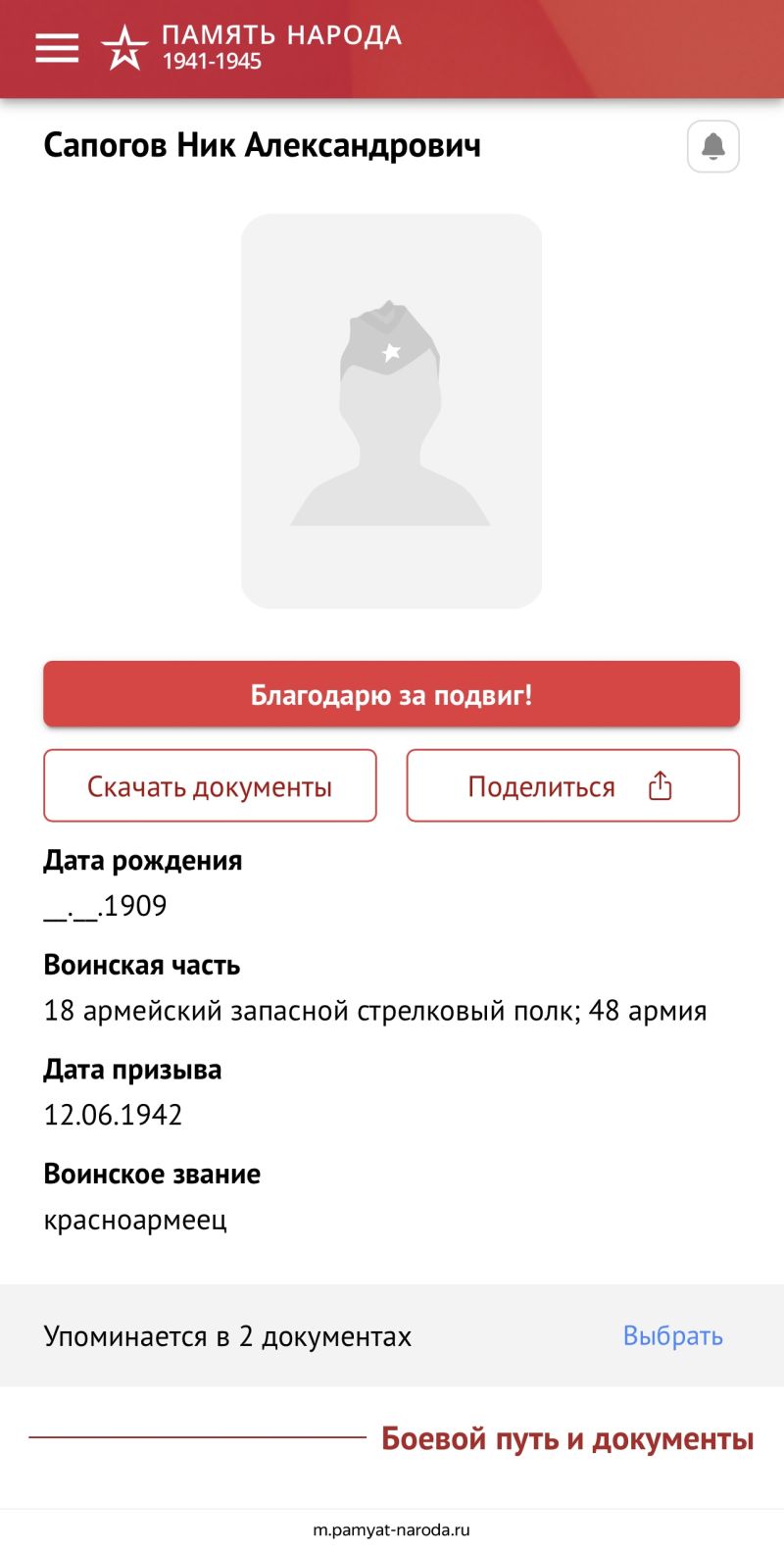The height and width of the screenshot is (1552, 784).
Task: Tap the 'Выбрать' link for mentioned documents
Action: coord(673,1335)
